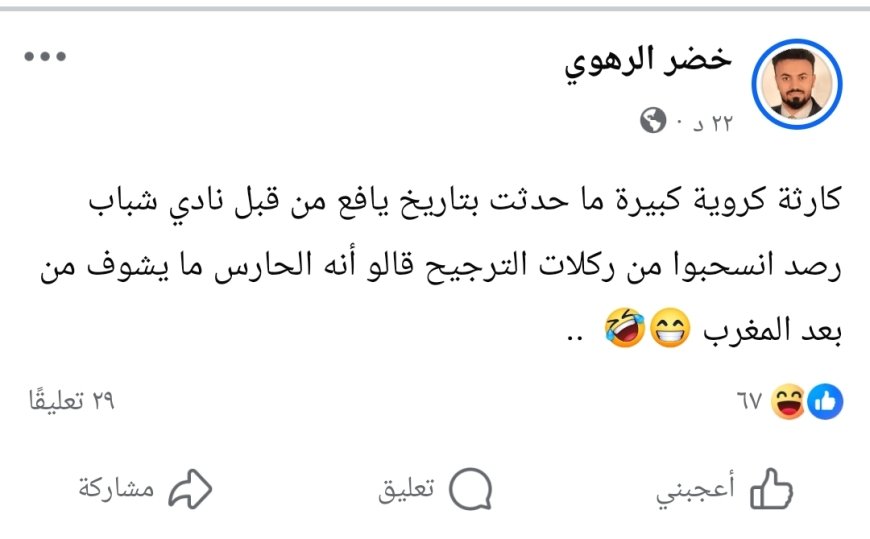Image resolution: width=870 pixels, height=539 pixels.
Task: Open the post's three-dot options menu
Action: [45, 57]
